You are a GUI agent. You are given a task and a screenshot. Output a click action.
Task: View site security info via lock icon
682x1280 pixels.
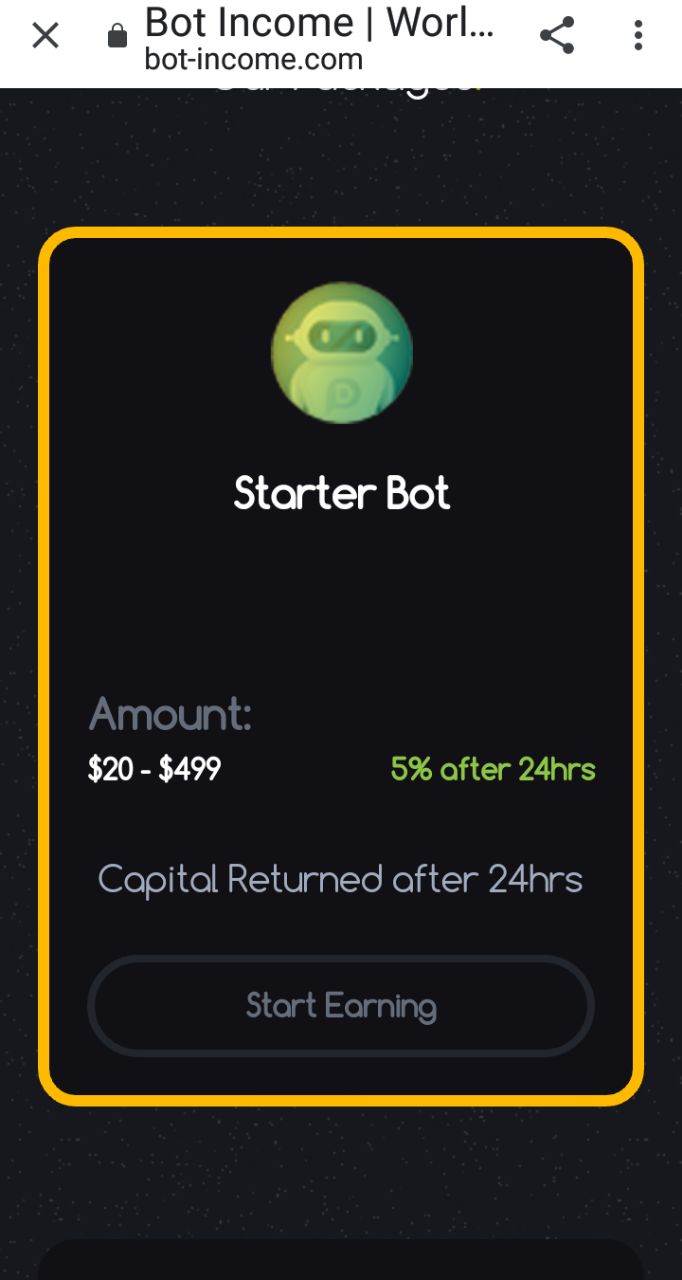point(117,37)
